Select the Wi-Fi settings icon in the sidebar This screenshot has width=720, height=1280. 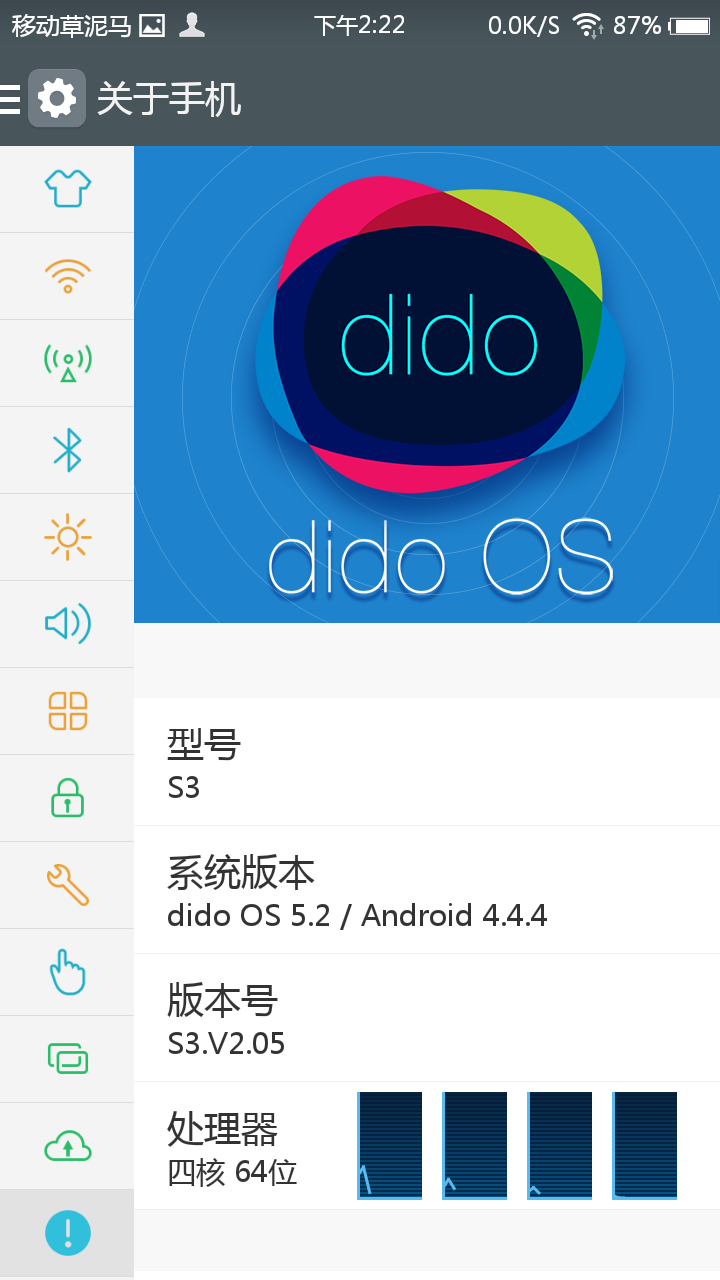tap(67, 275)
